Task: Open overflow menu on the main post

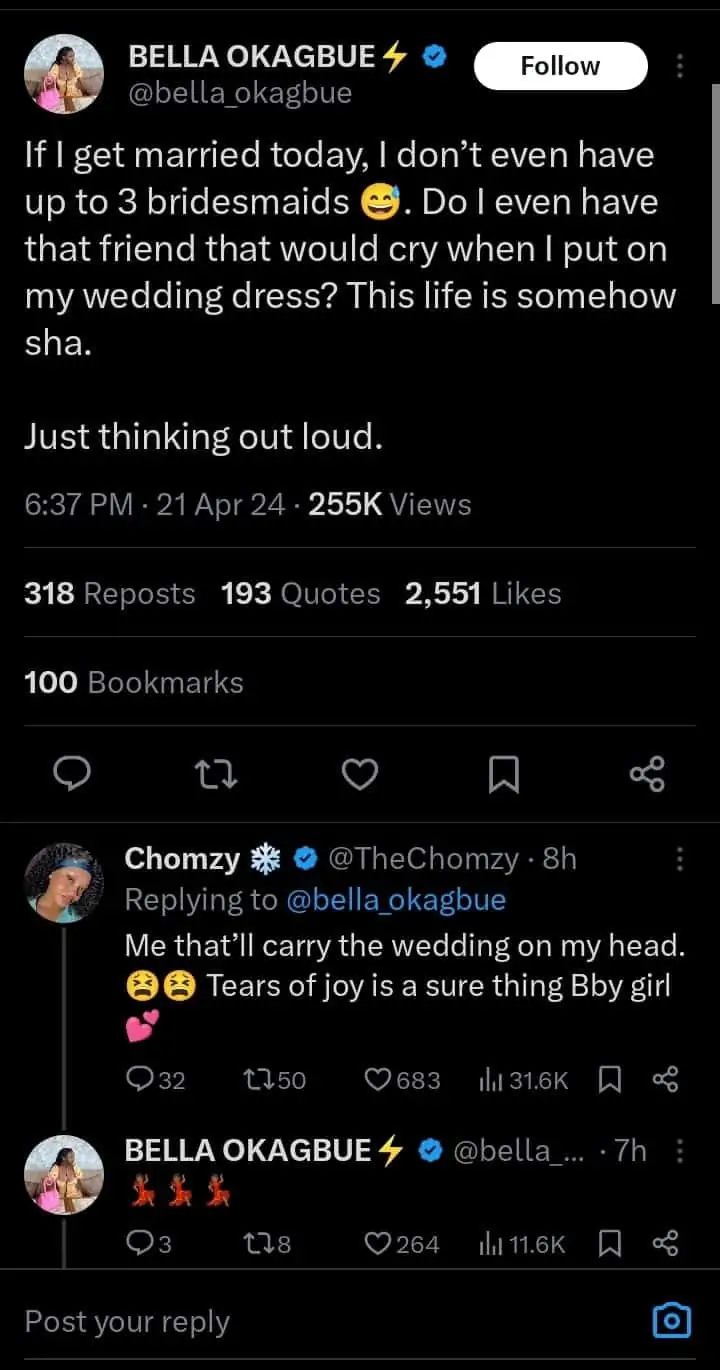Action: 680,66
